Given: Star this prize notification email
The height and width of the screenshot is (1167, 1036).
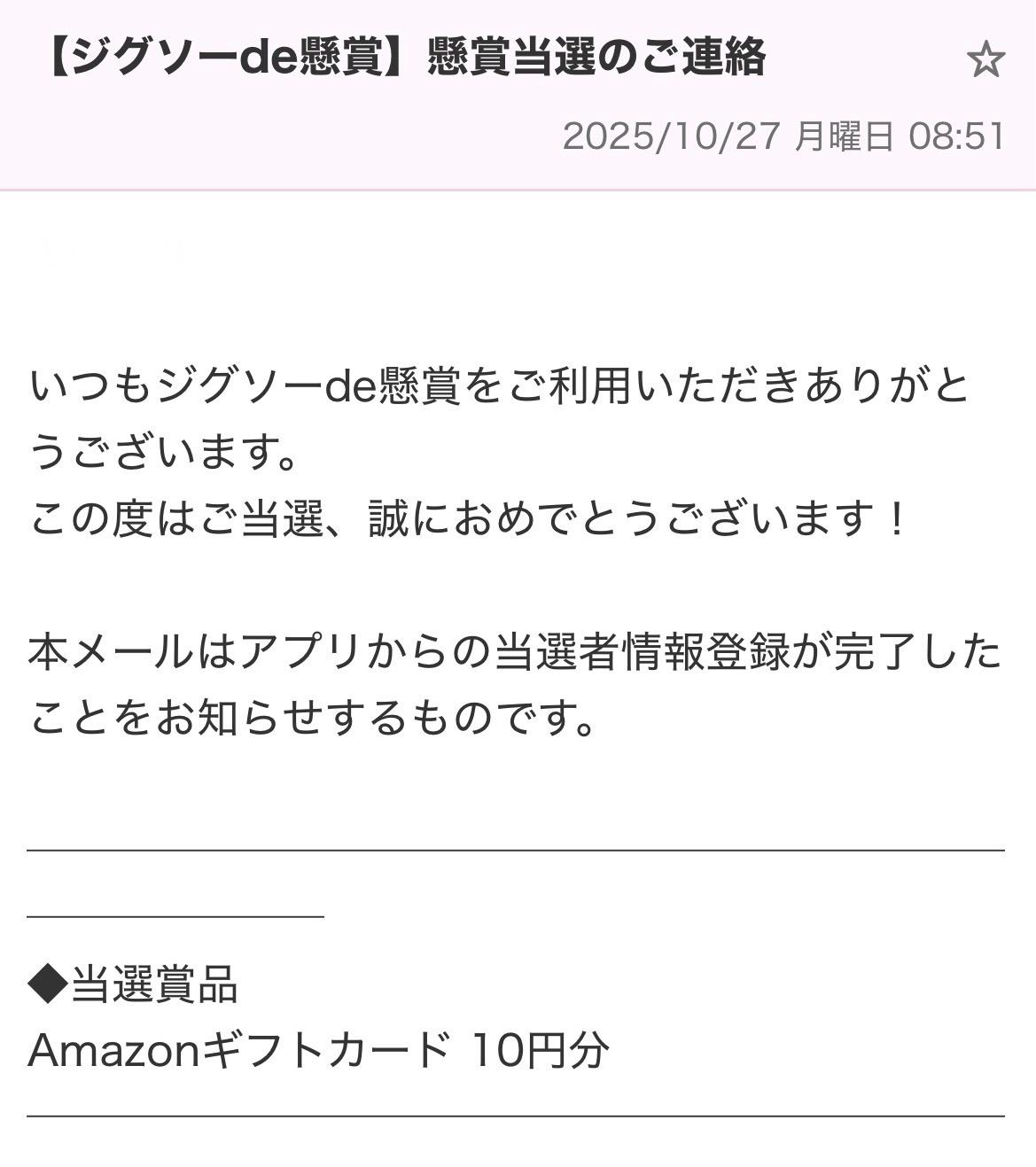Looking at the screenshot, I should [x=985, y=60].
